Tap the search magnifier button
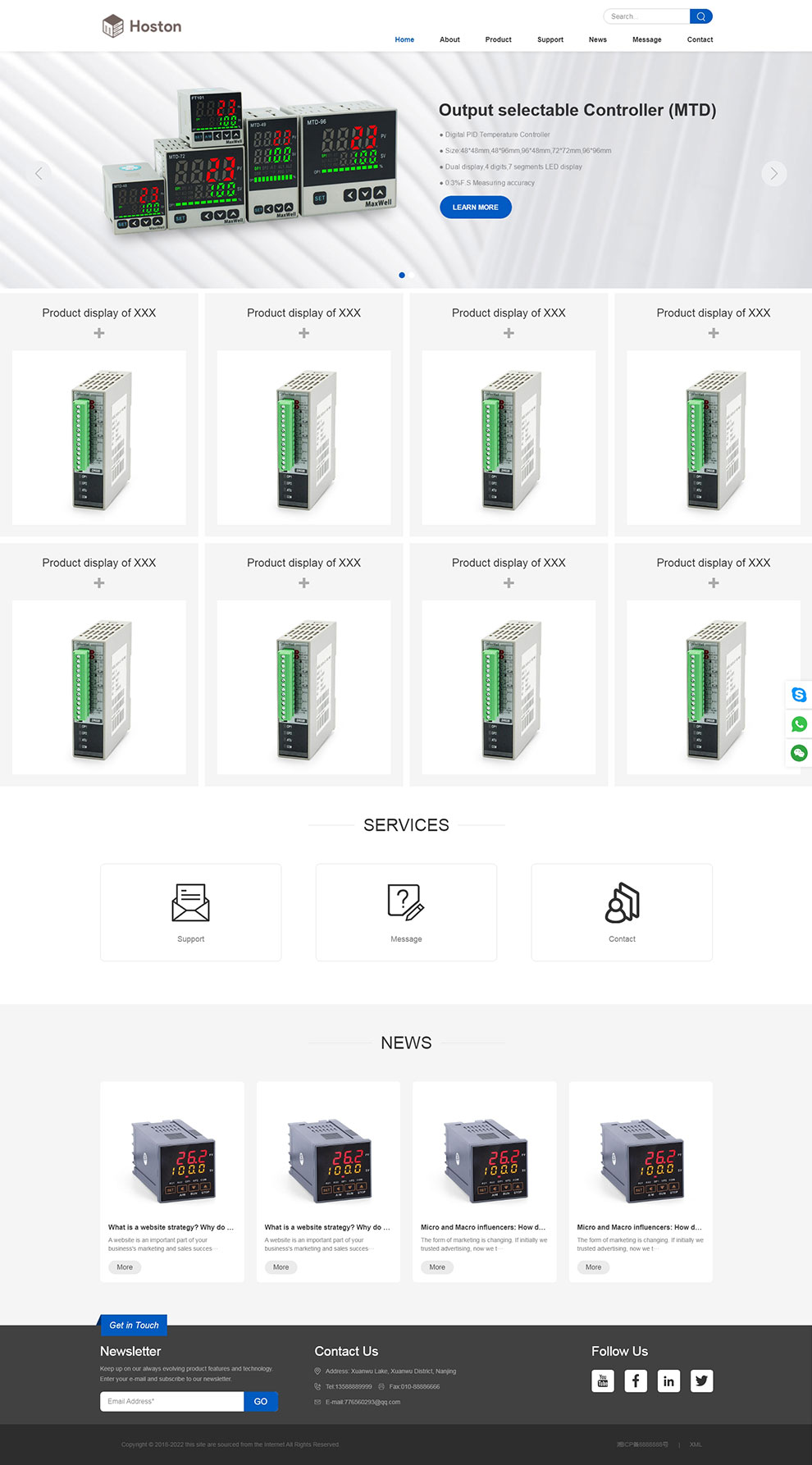 tap(700, 16)
